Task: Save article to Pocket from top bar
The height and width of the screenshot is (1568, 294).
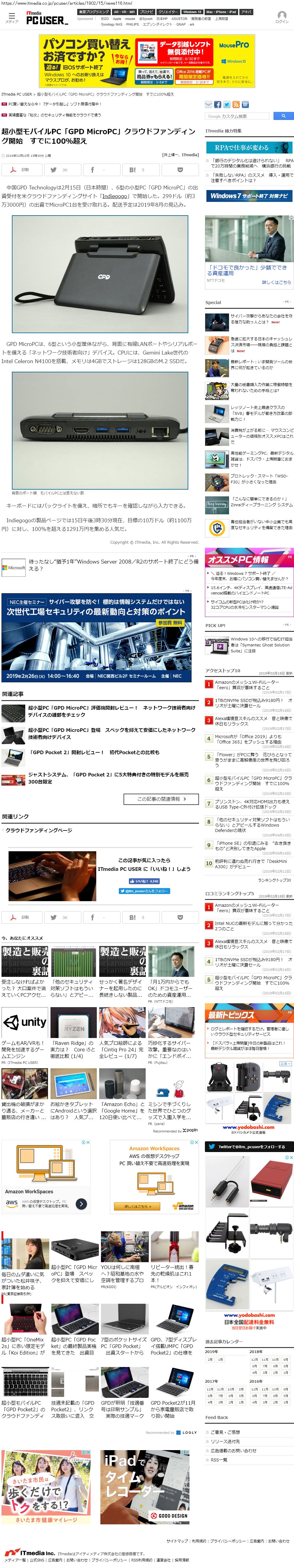Action: pos(180,170)
